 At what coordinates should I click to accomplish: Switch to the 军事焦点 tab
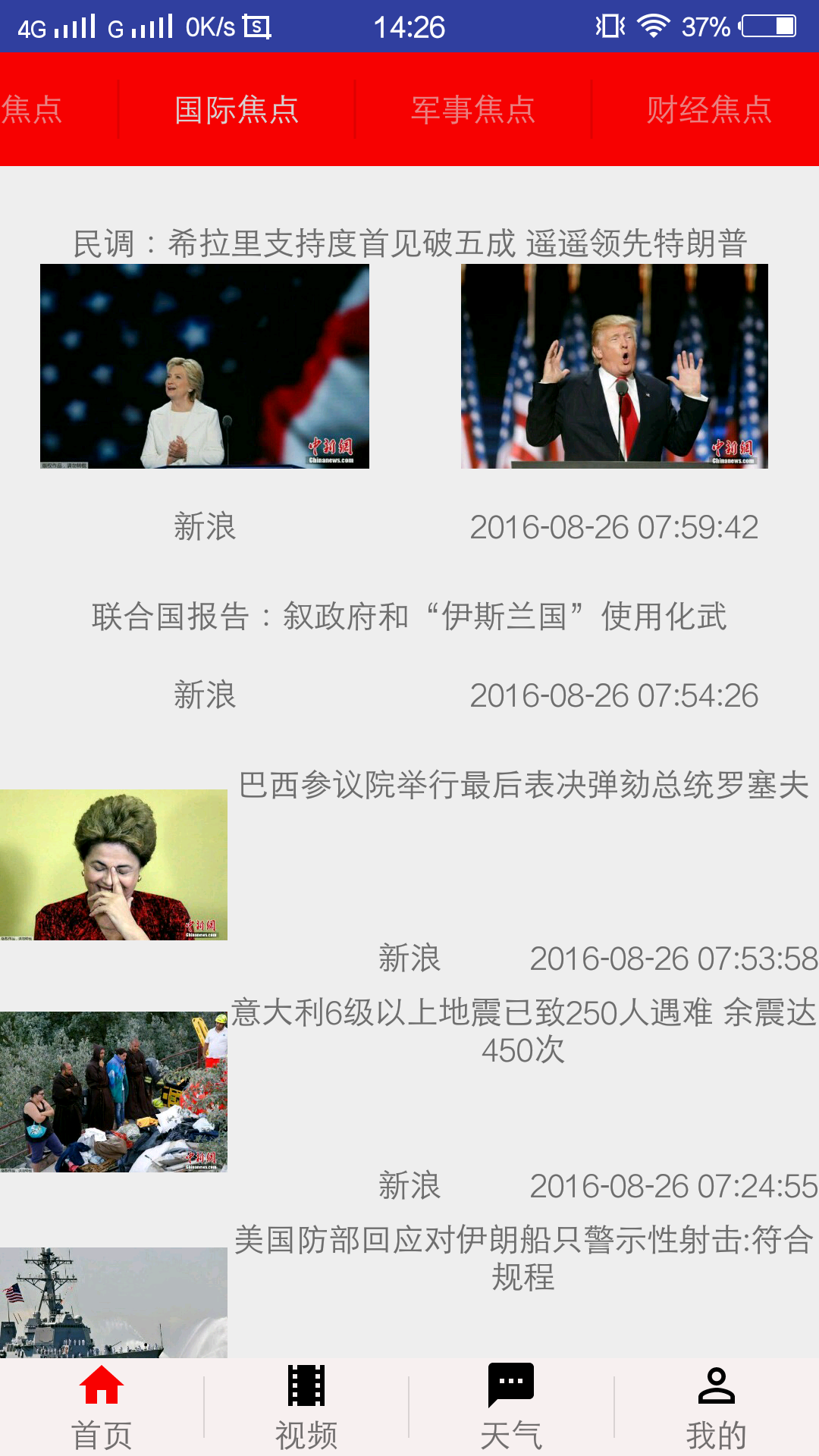pyautogui.click(x=473, y=109)
